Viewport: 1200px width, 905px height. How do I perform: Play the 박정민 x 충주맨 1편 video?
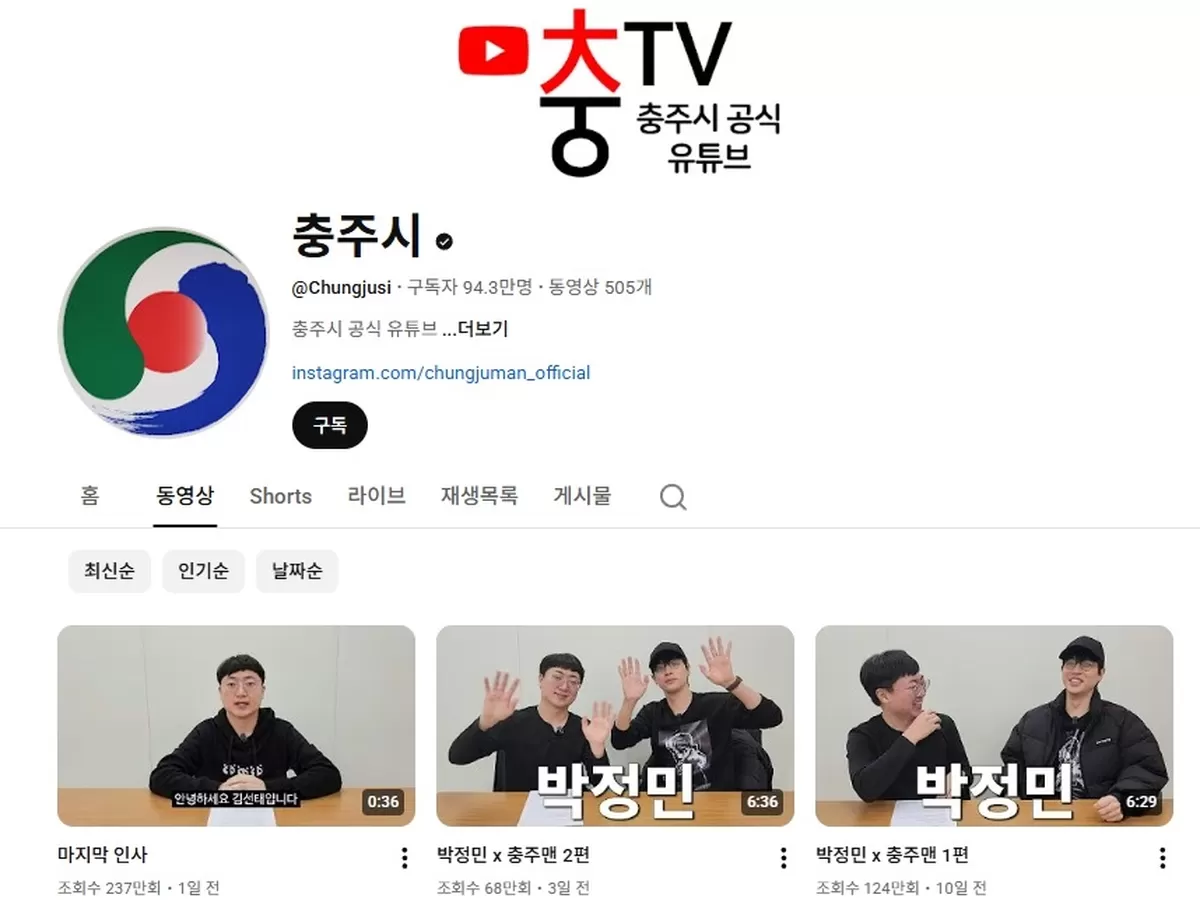[x=994, y=725]
